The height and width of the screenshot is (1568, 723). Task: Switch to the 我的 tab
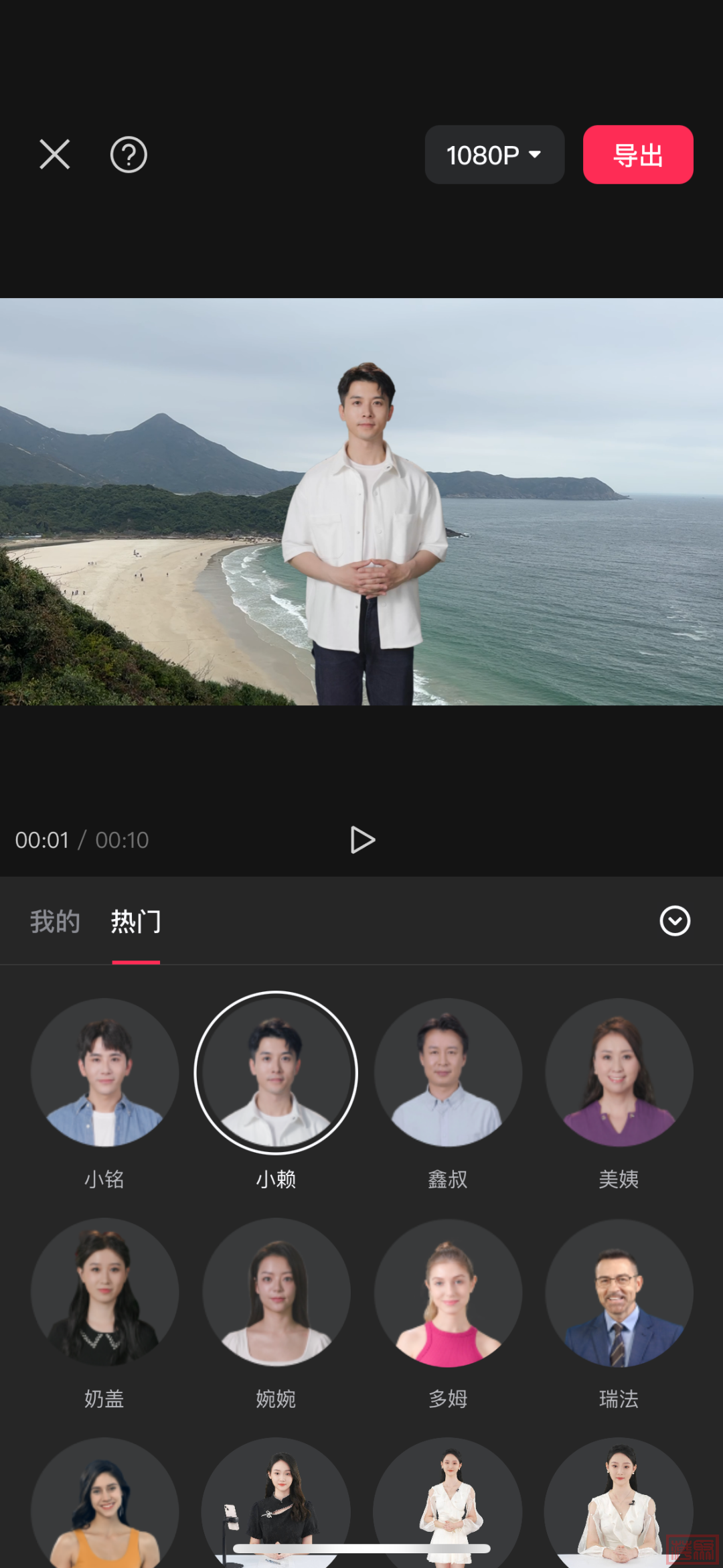click(x=55, y=922)
